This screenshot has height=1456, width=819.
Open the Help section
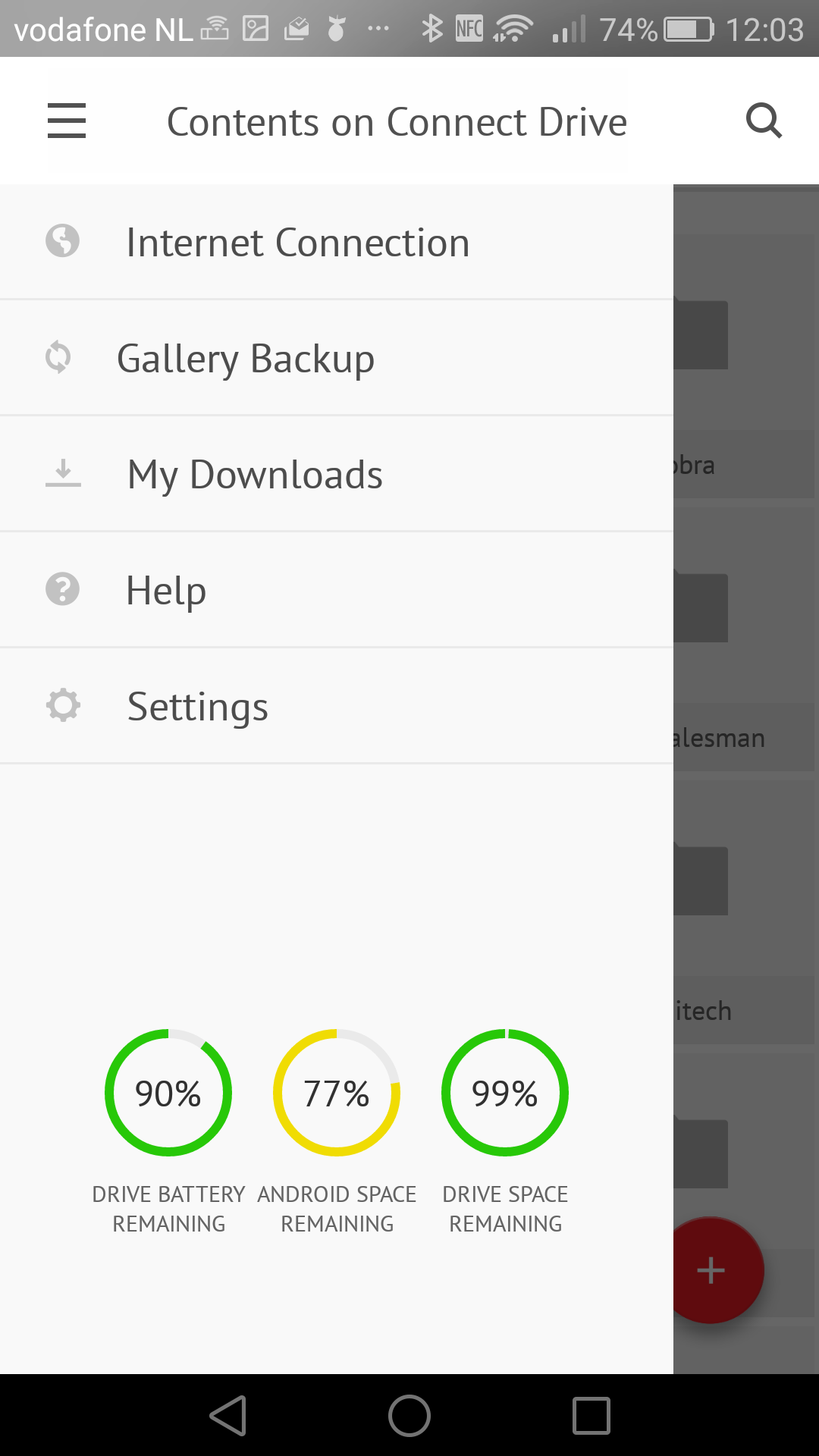click(337, 590)
